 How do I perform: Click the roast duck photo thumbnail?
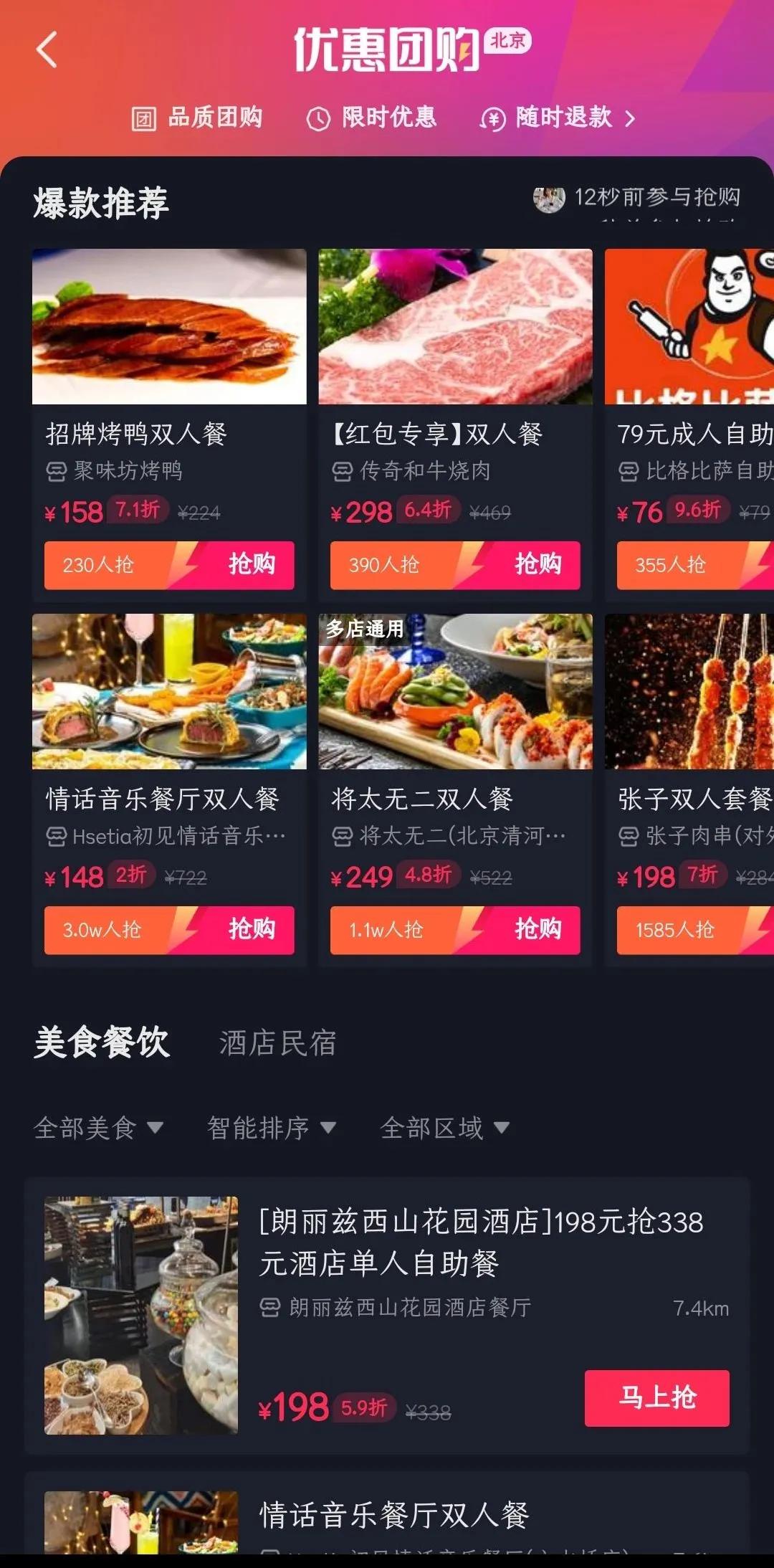[169, 326]
